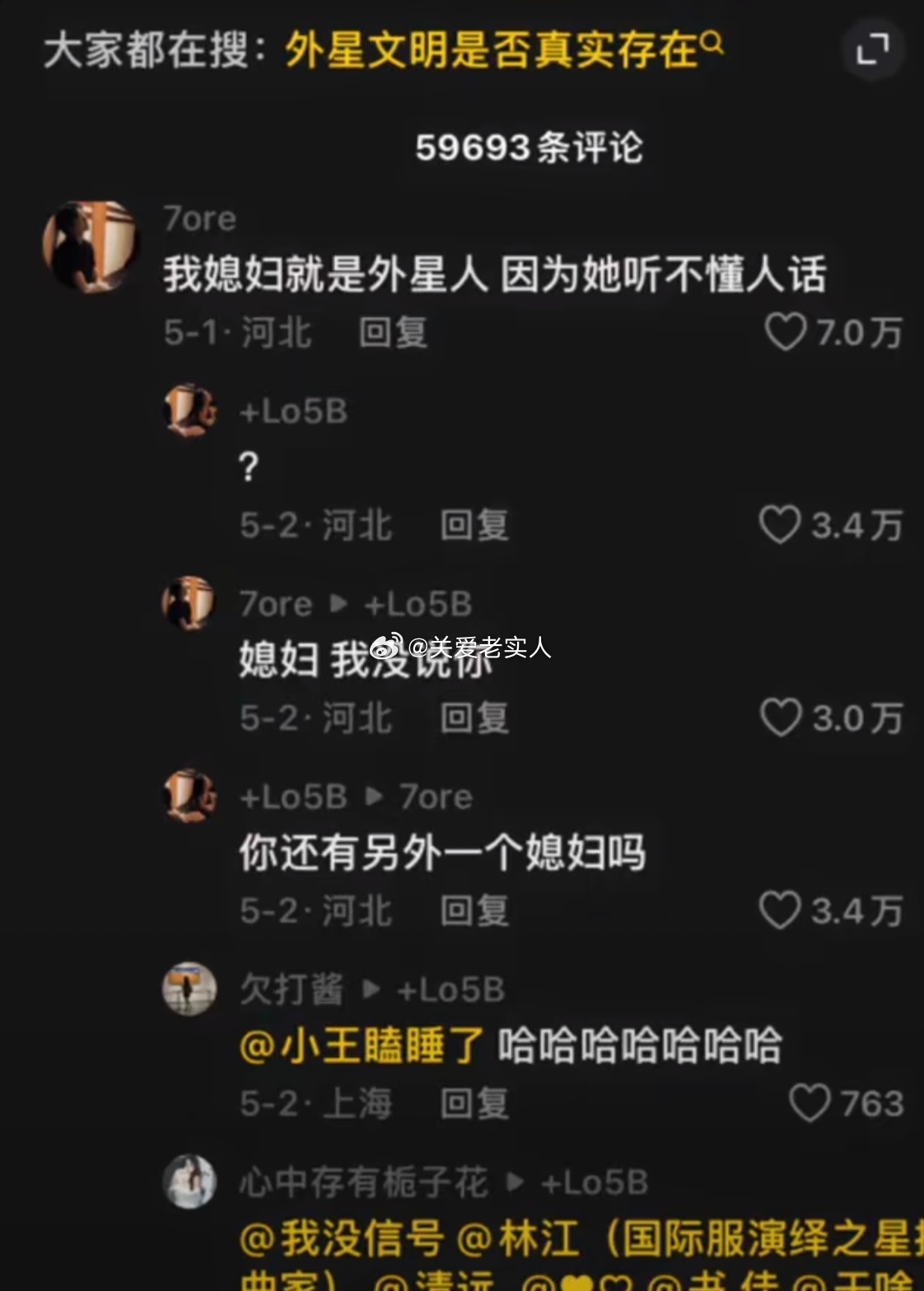This screenshot has height=1291, width=924.
Task: View 欠打酱's profile avatar
Action: (189, 989)
